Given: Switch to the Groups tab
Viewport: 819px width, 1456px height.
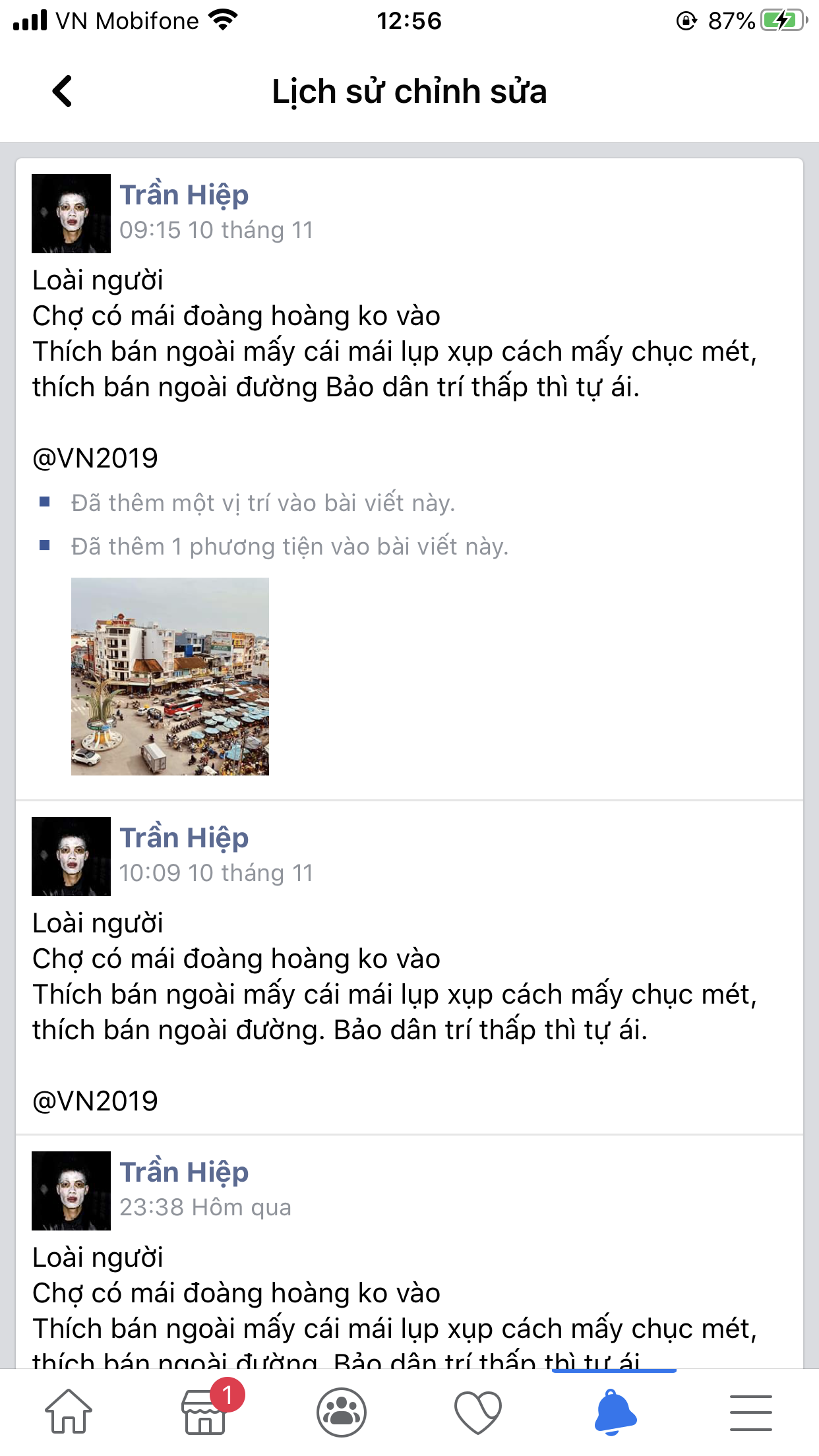Looking at the screenshot, I should [x=342, y=1412].
